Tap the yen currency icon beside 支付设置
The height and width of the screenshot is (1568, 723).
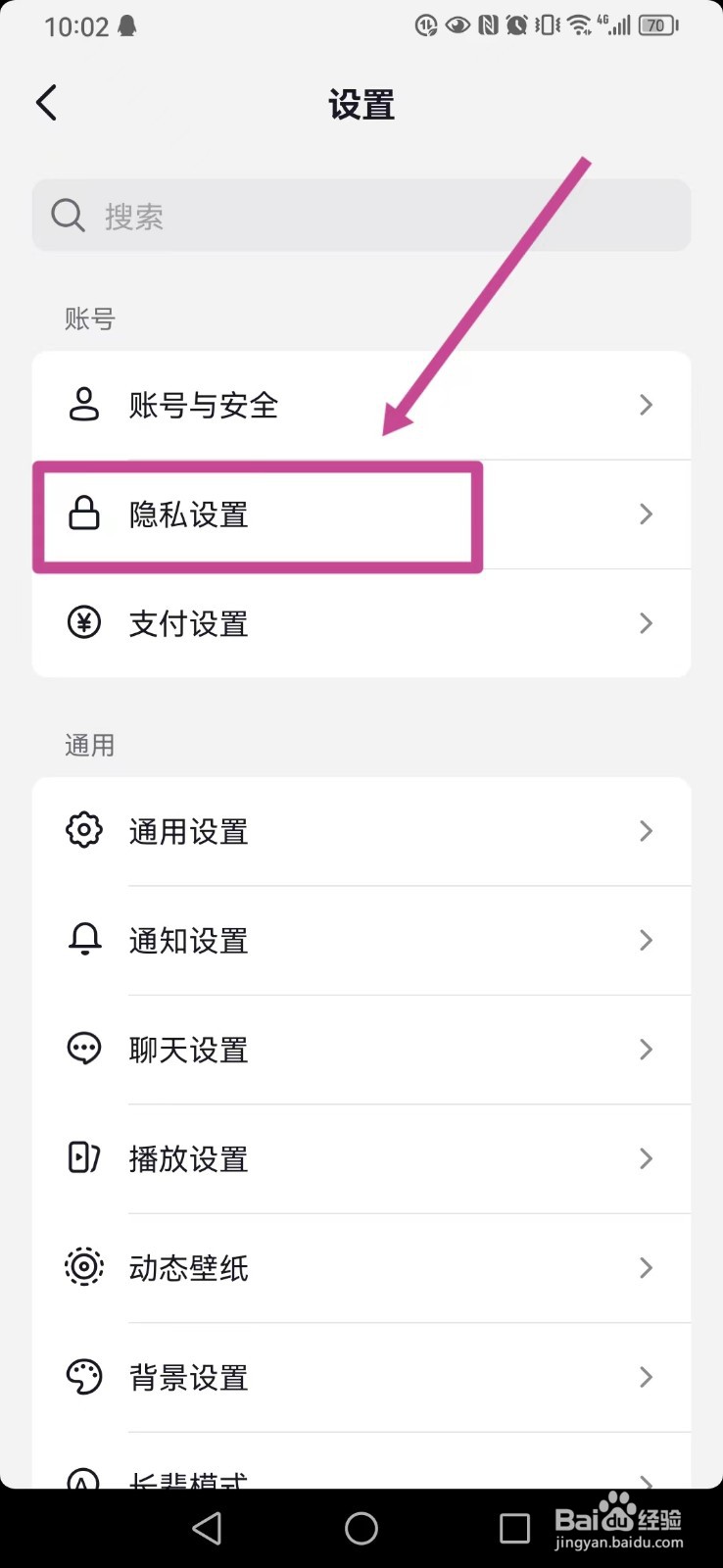83,622
